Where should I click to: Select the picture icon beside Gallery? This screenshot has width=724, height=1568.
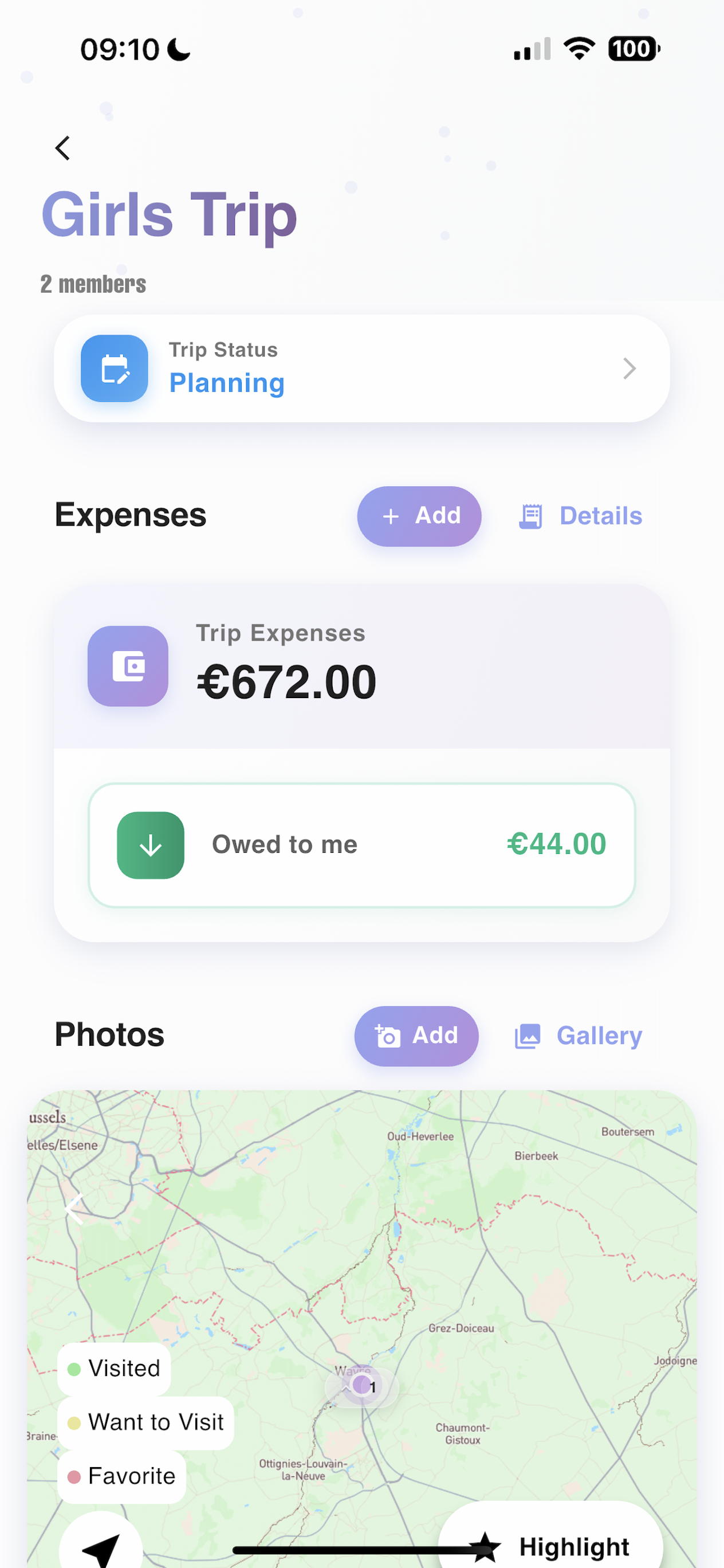click(528, 1036)
